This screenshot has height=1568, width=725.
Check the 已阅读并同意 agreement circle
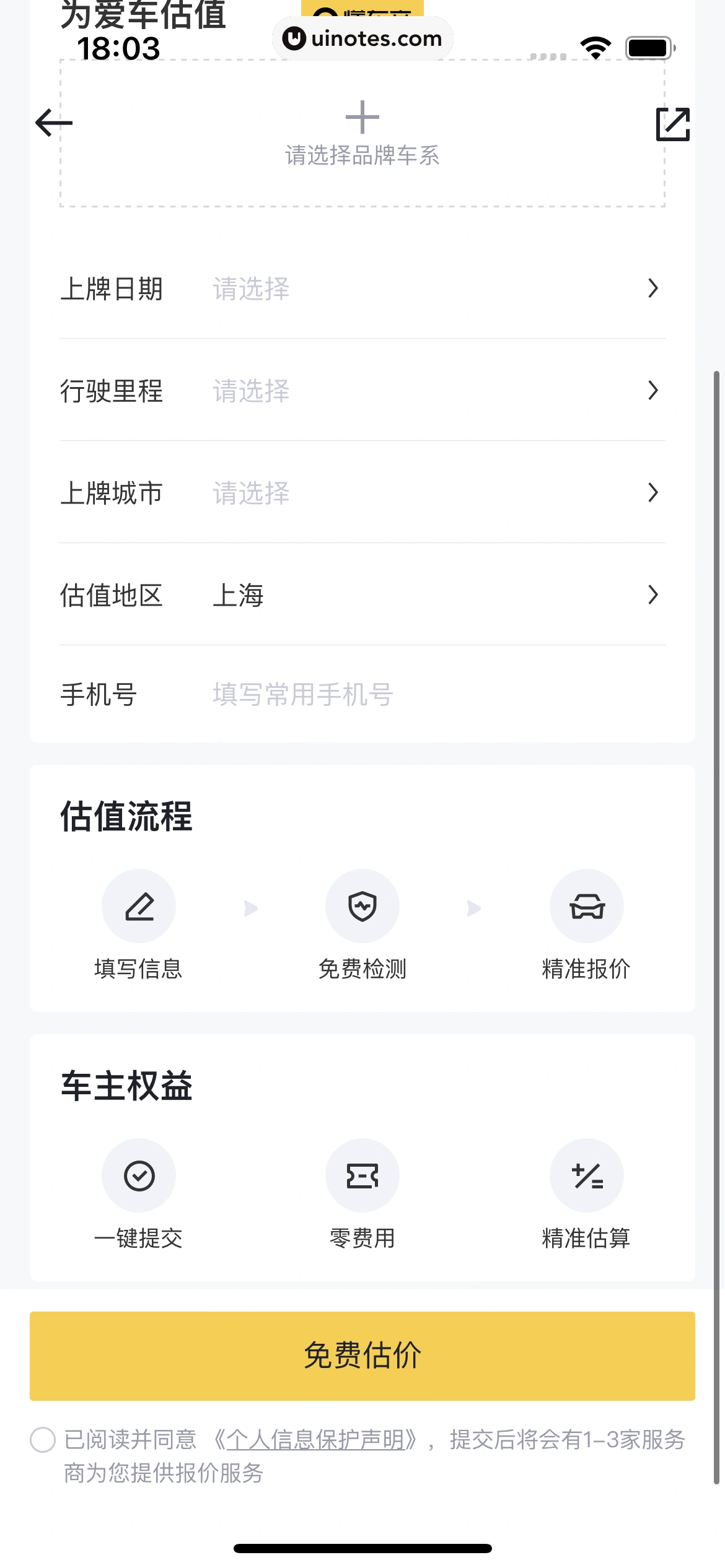point(43,1440)
